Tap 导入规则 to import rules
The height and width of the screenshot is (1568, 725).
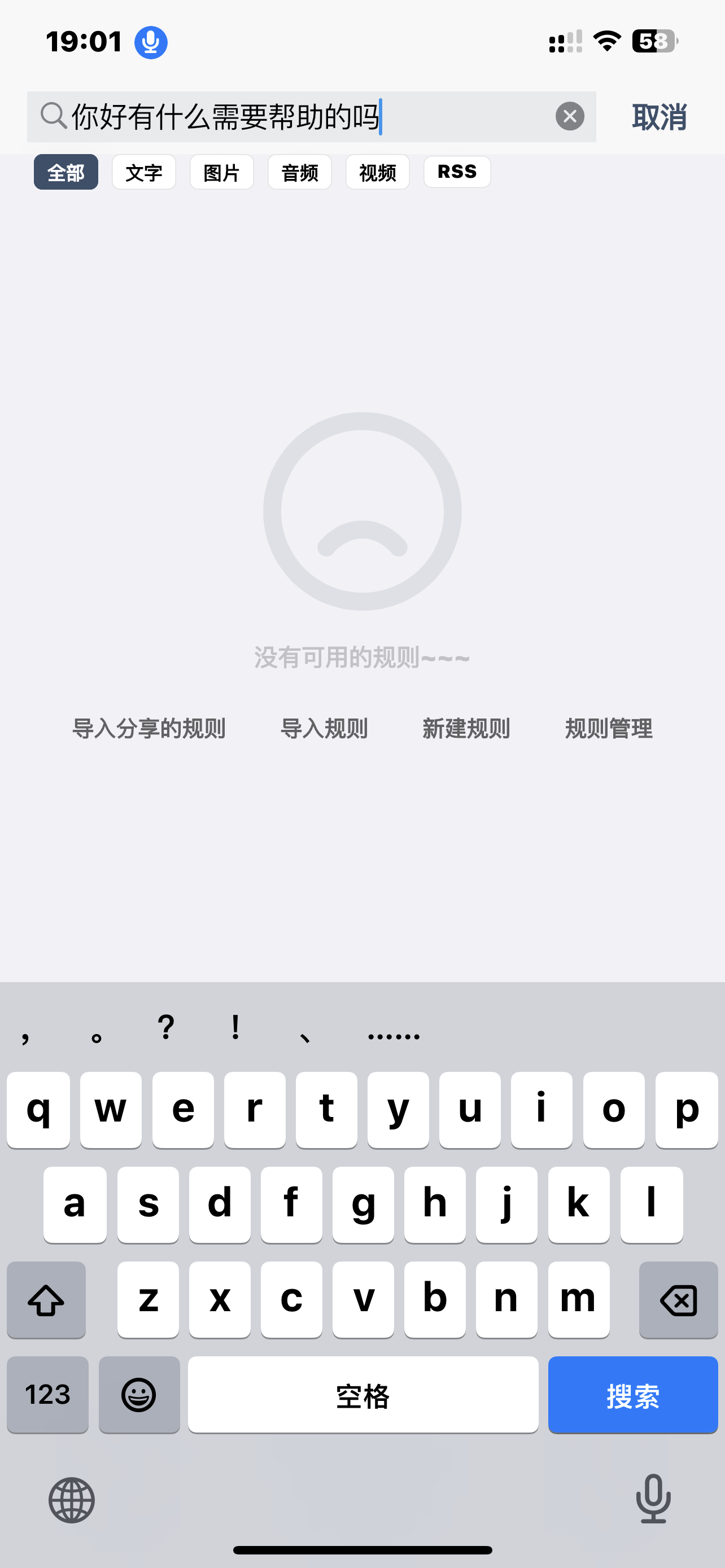(x=324, y=729)
